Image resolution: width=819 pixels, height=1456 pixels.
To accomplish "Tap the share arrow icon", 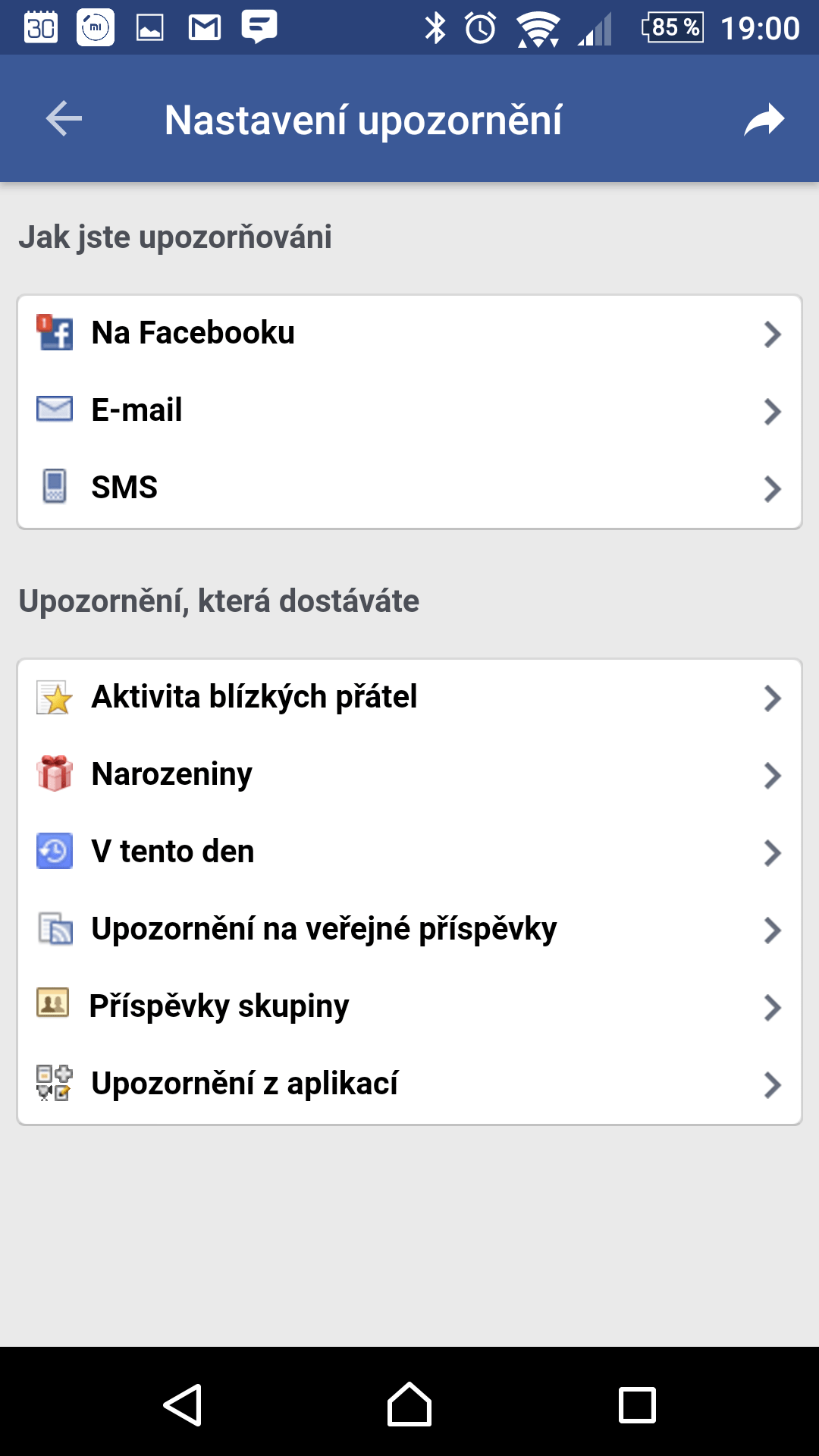I will [764, 119].
